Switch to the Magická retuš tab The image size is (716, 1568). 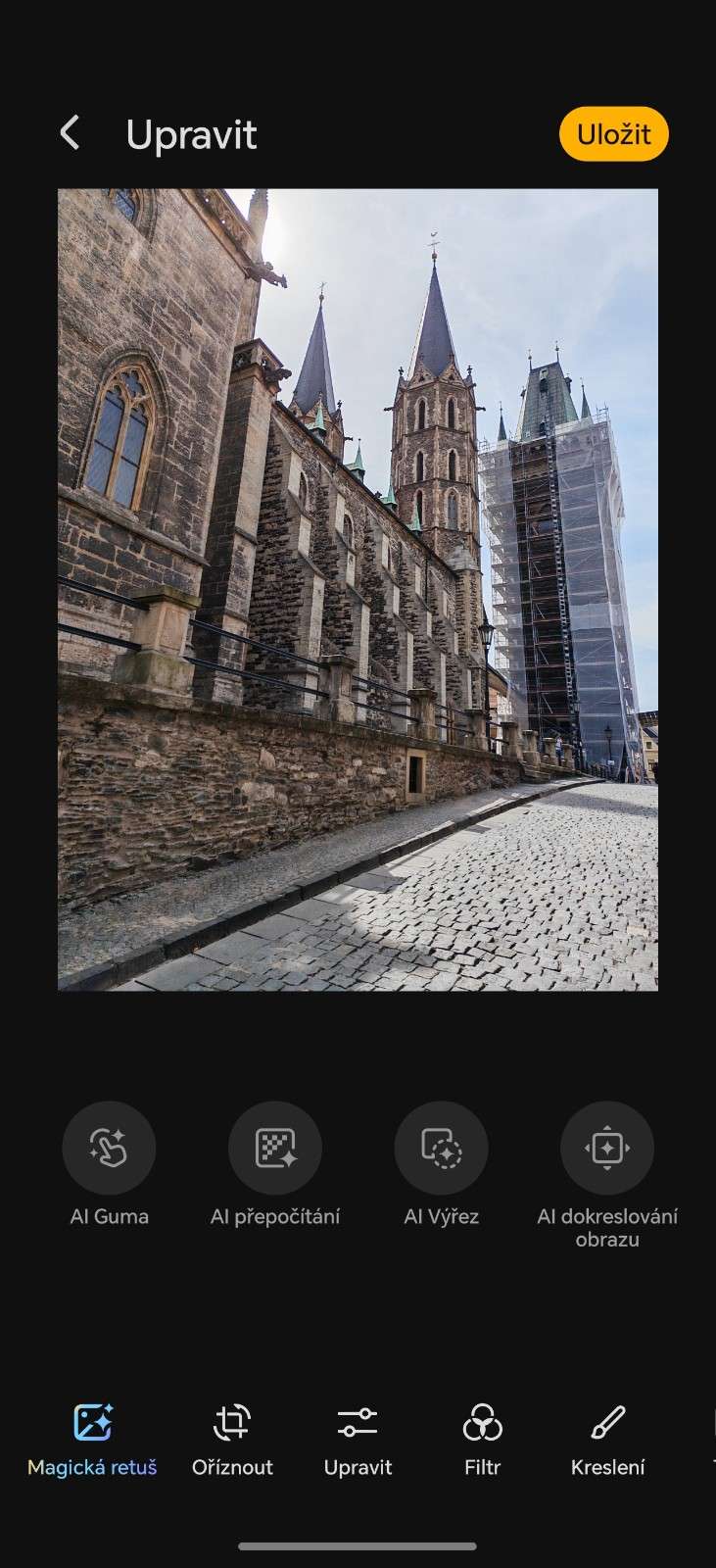tap(92, 1440)
